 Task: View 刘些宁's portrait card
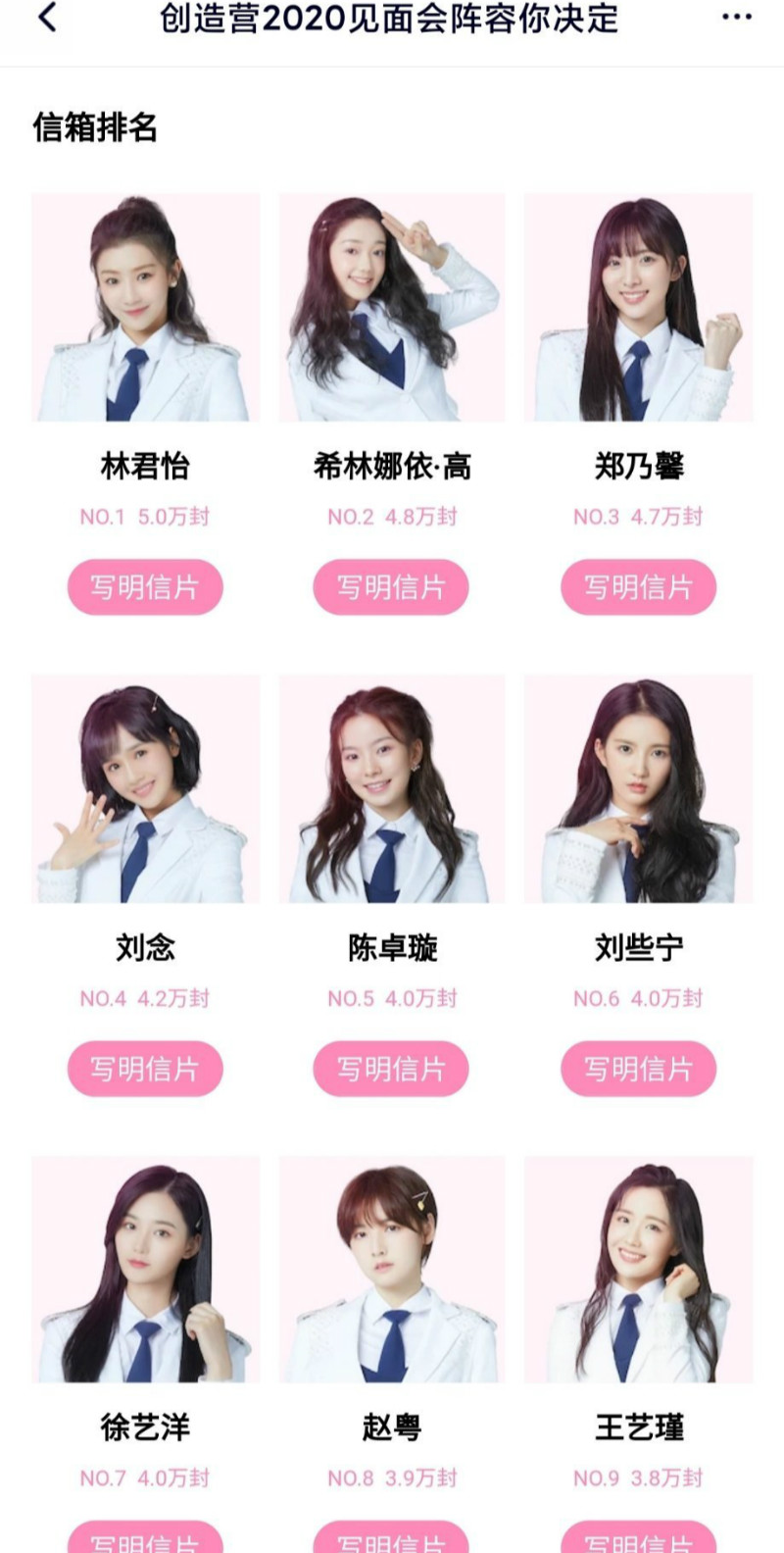point(639,789)
